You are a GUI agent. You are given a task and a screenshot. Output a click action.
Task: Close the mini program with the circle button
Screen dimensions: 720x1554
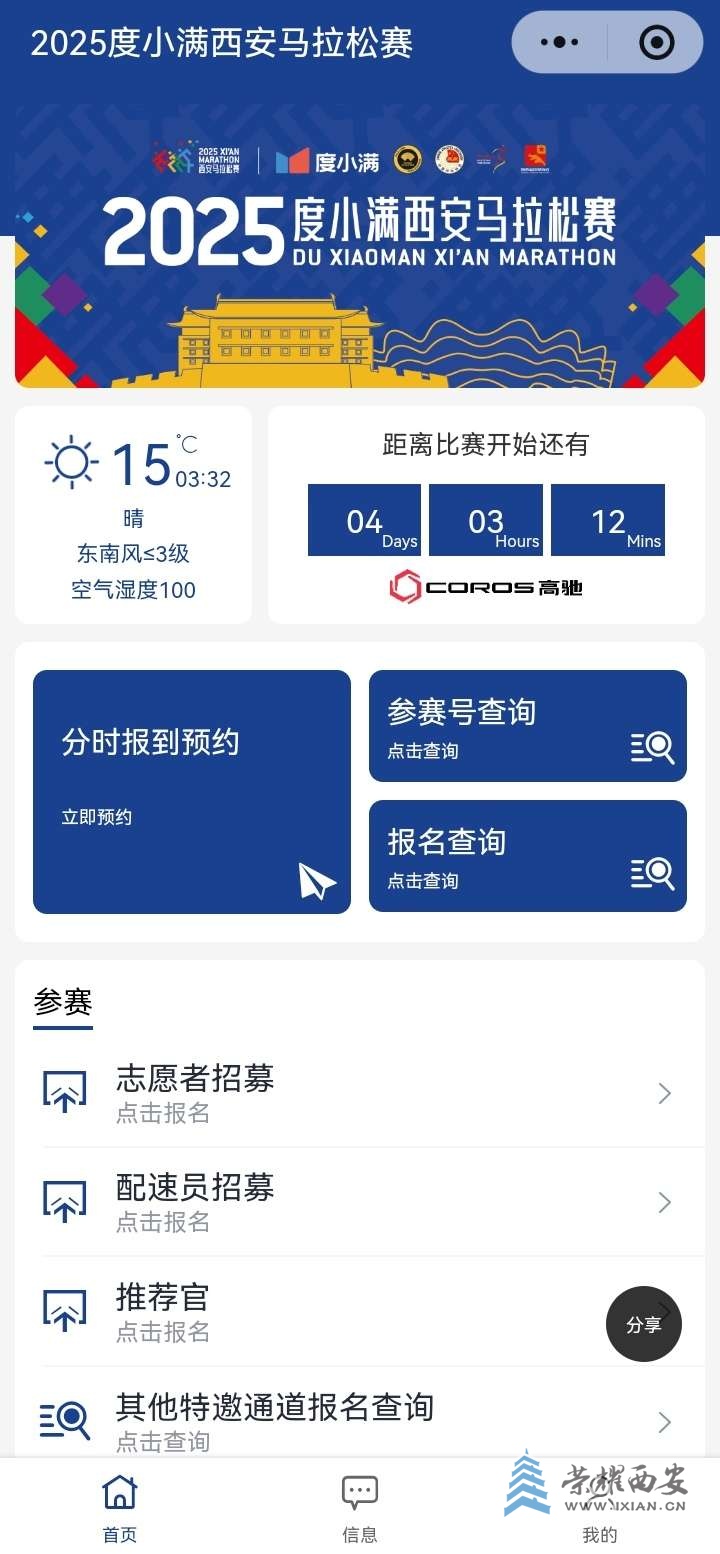point(656,42)
